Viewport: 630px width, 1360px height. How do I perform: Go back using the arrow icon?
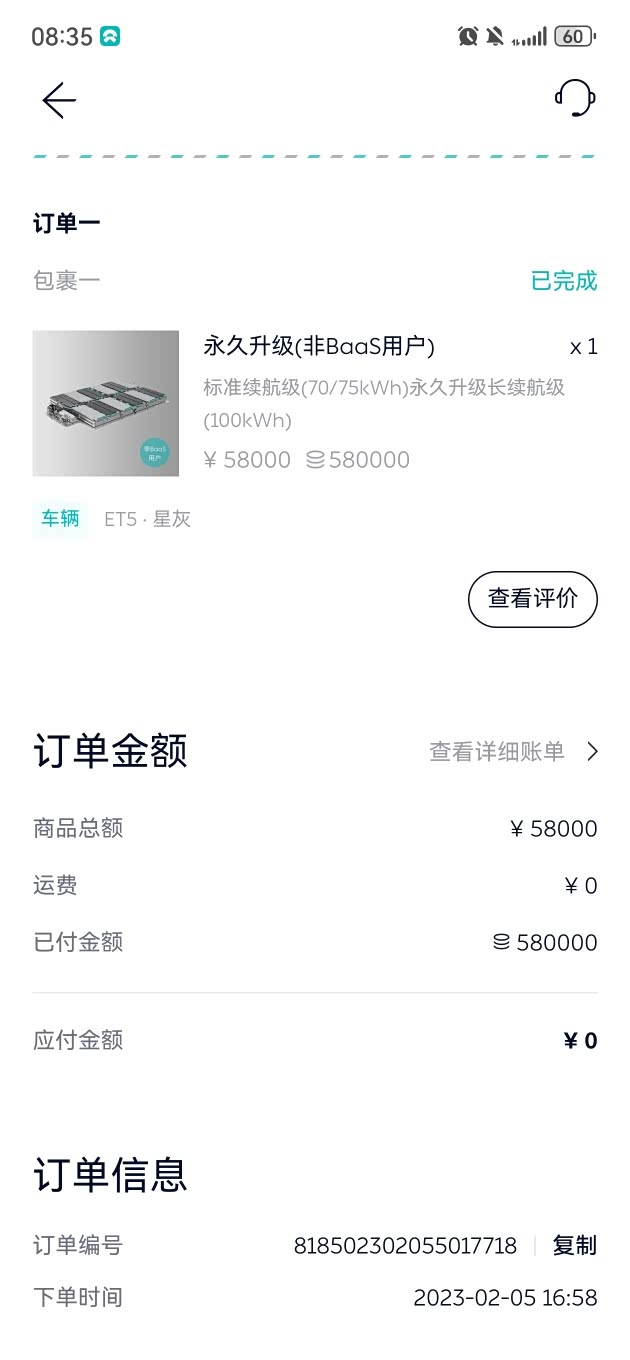click(x=59, y=100)
